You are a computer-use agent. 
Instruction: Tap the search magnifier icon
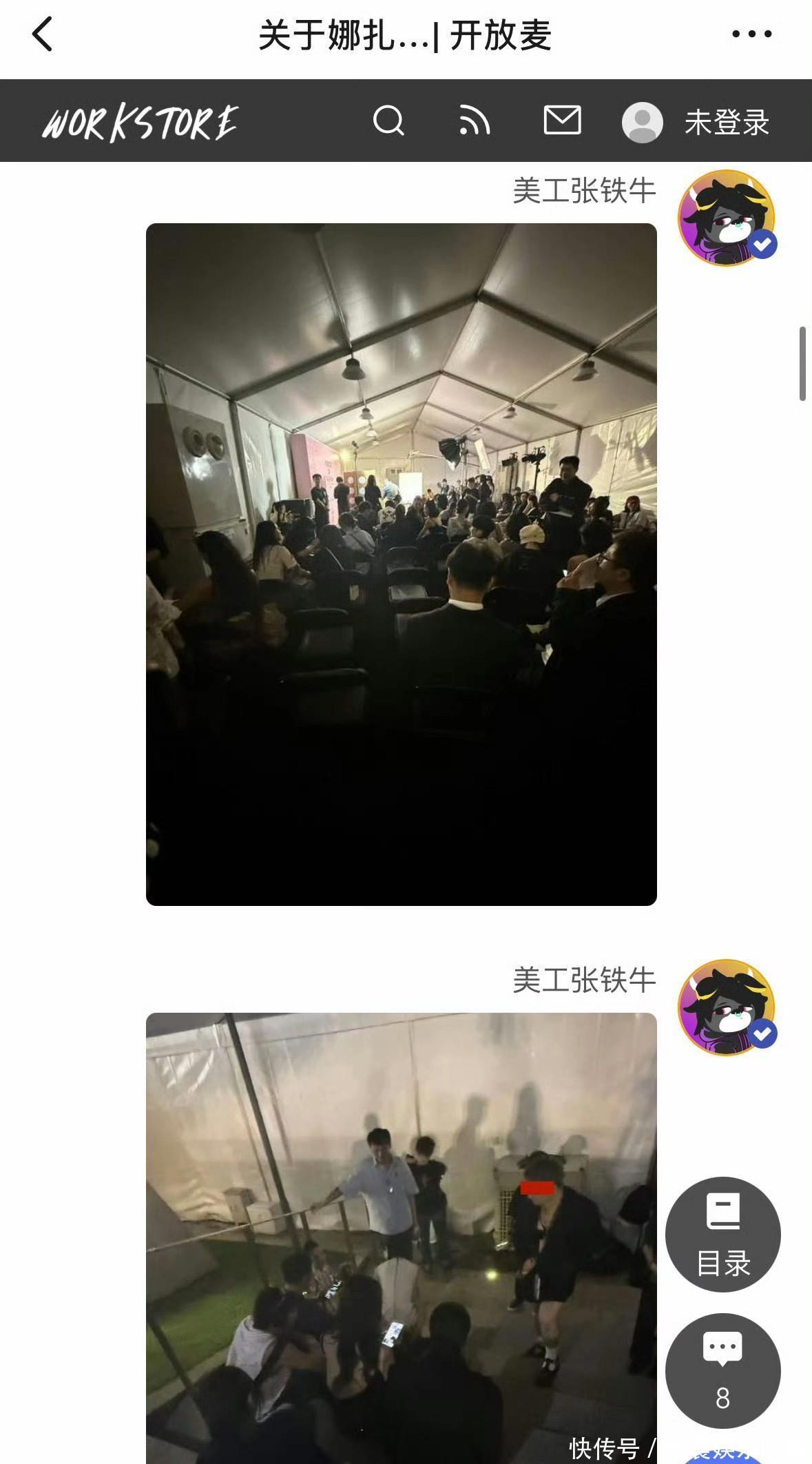coord(388,121)
